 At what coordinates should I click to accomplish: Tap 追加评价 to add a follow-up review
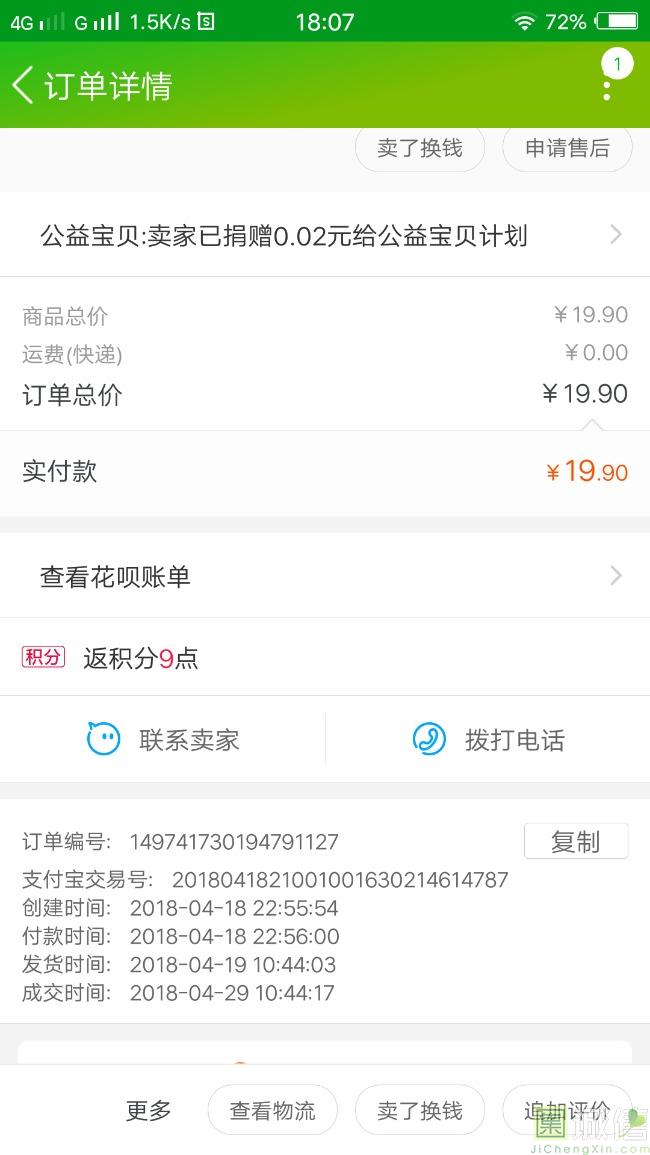click(567, 1110)
